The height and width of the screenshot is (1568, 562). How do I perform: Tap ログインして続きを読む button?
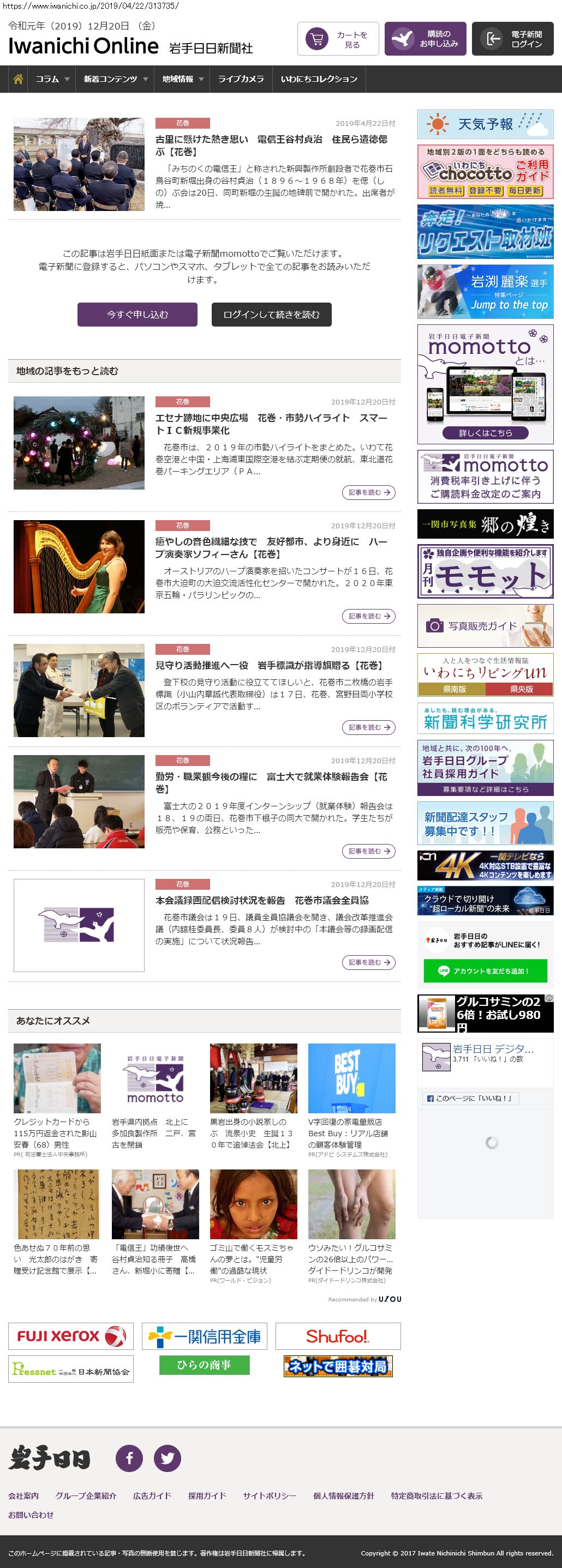271,315
